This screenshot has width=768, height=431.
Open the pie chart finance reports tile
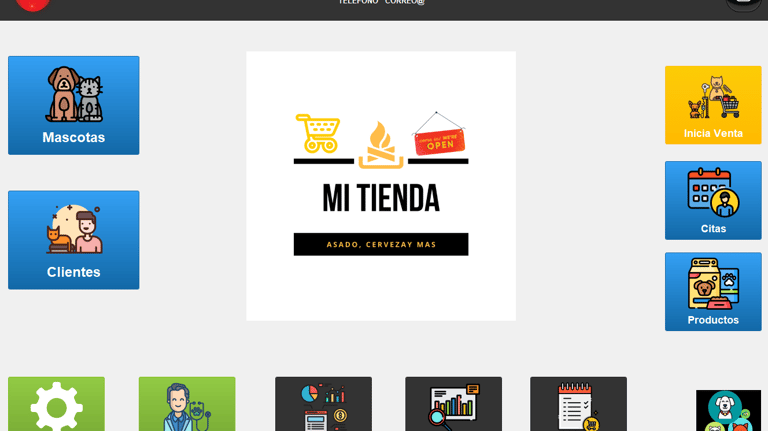click(x=323, y=405)
